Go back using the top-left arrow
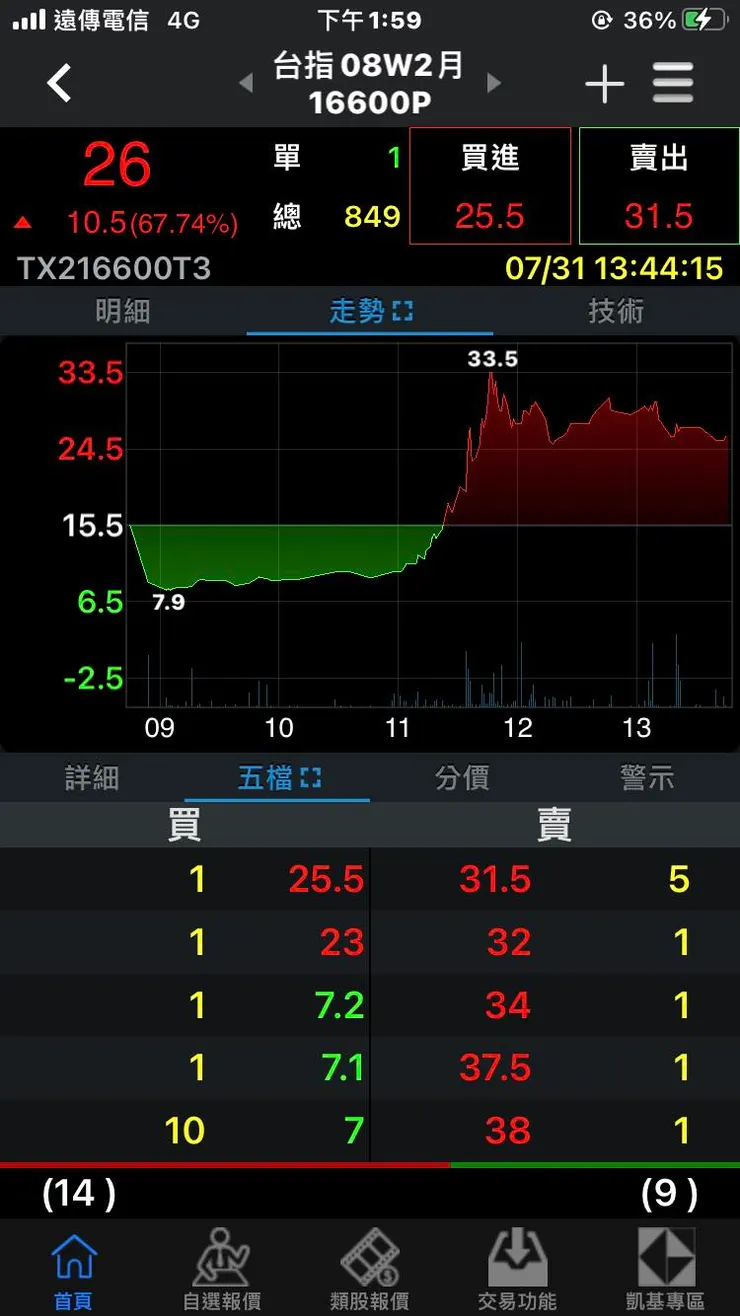The image size is (740, 1316). point(60,84)
